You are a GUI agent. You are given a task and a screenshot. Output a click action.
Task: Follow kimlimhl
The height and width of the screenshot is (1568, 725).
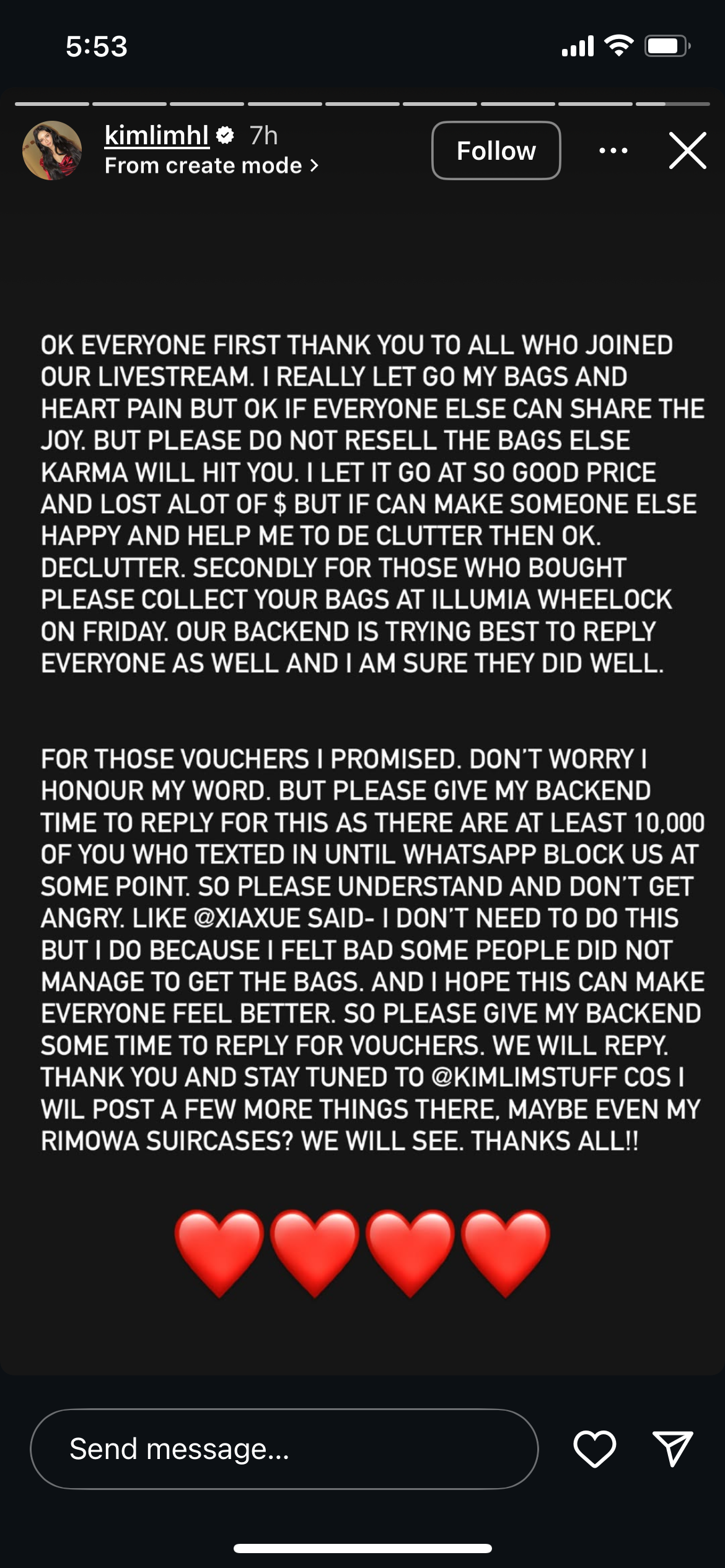496,150
